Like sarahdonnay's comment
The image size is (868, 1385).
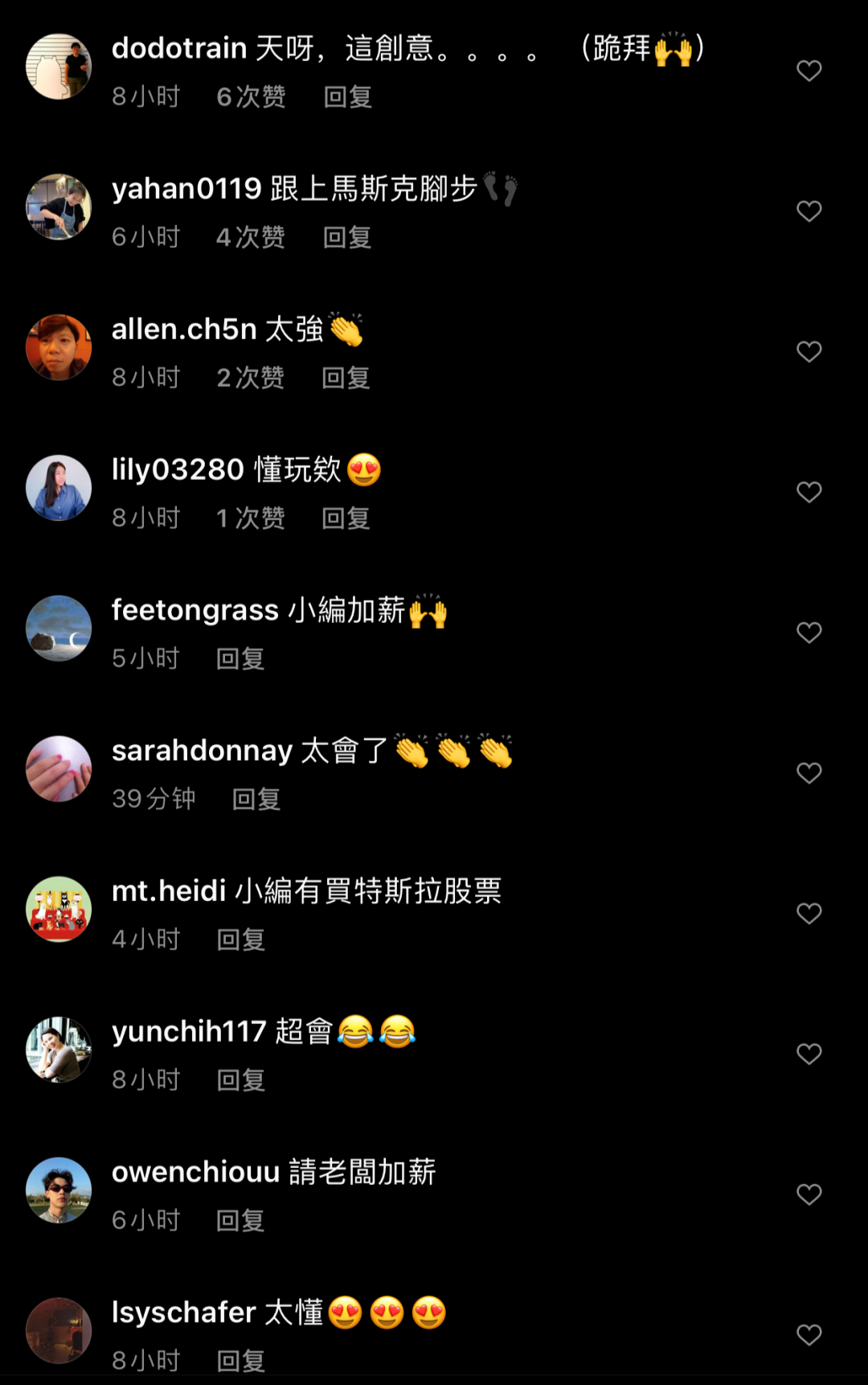coord(809,772)
